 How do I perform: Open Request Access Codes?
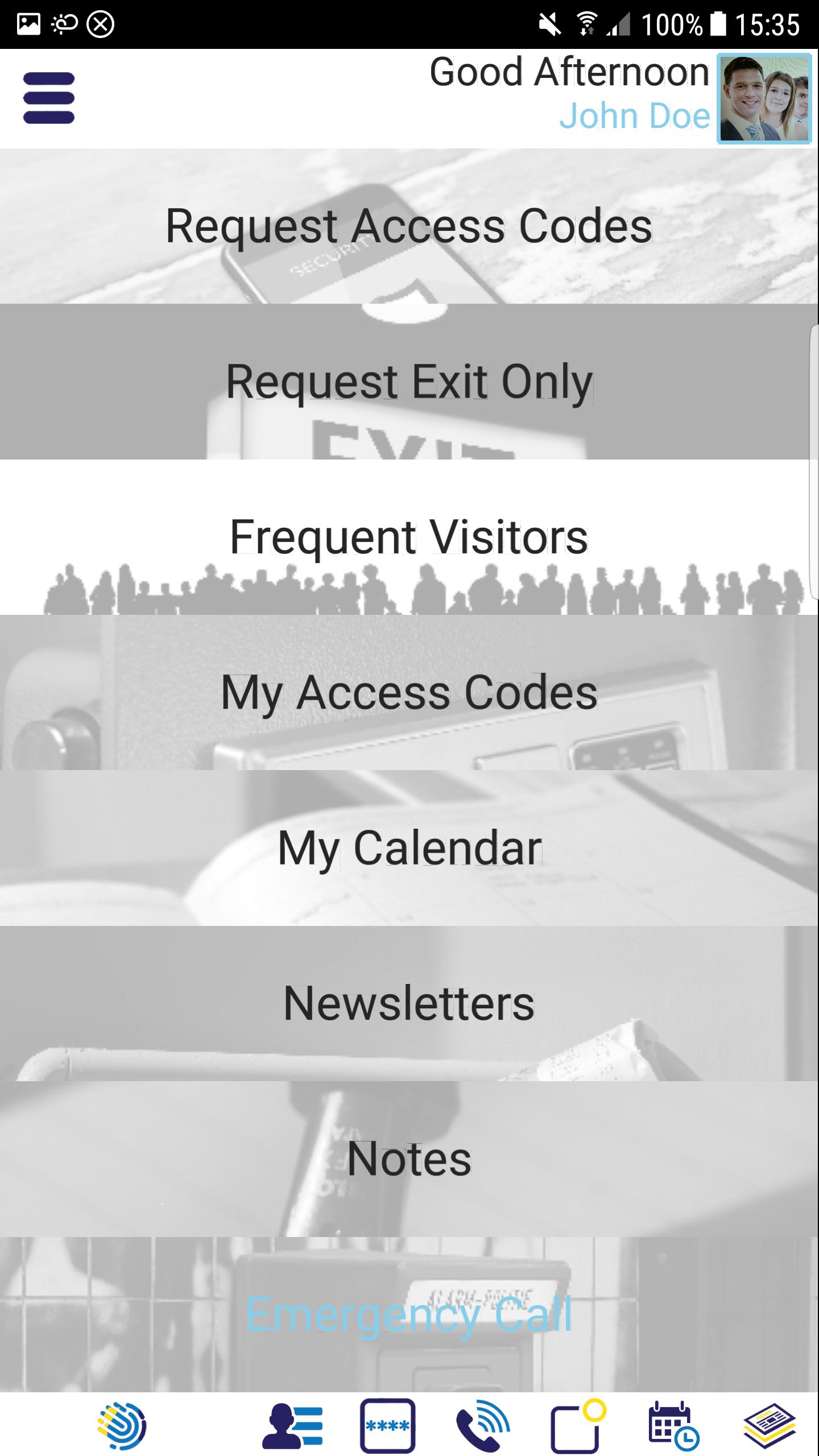coord(408,226)
